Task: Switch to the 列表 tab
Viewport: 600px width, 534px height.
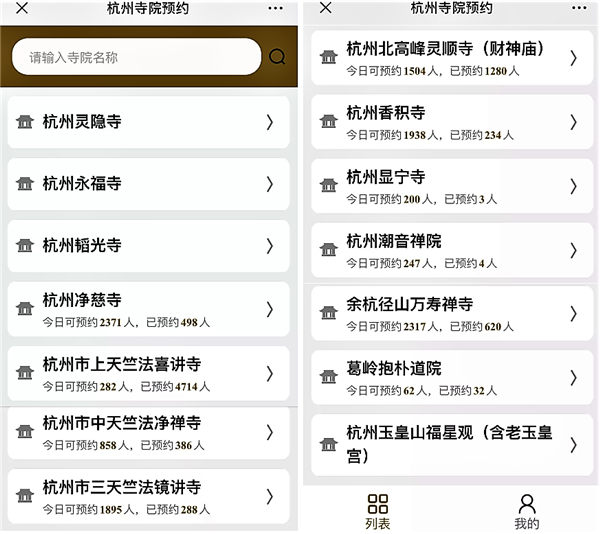Action: 378,511
